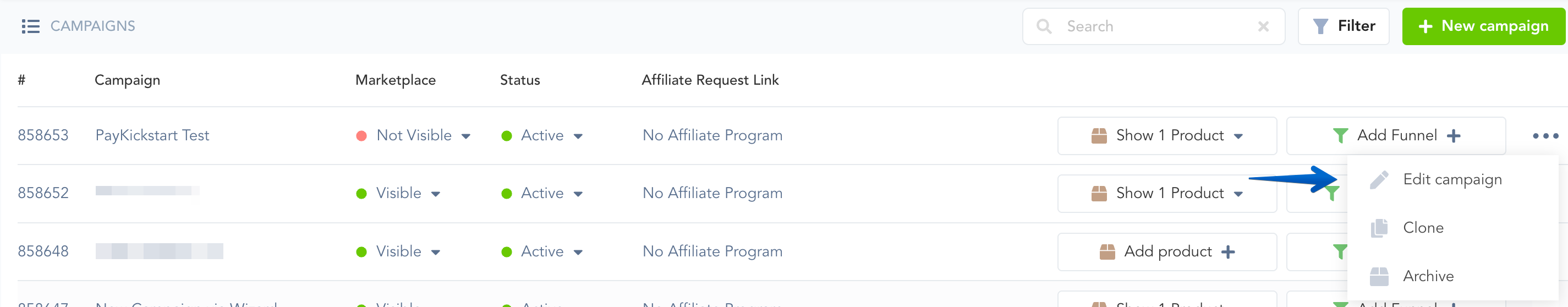
Task: Create a New campaign
Action: pos(1483,26)
